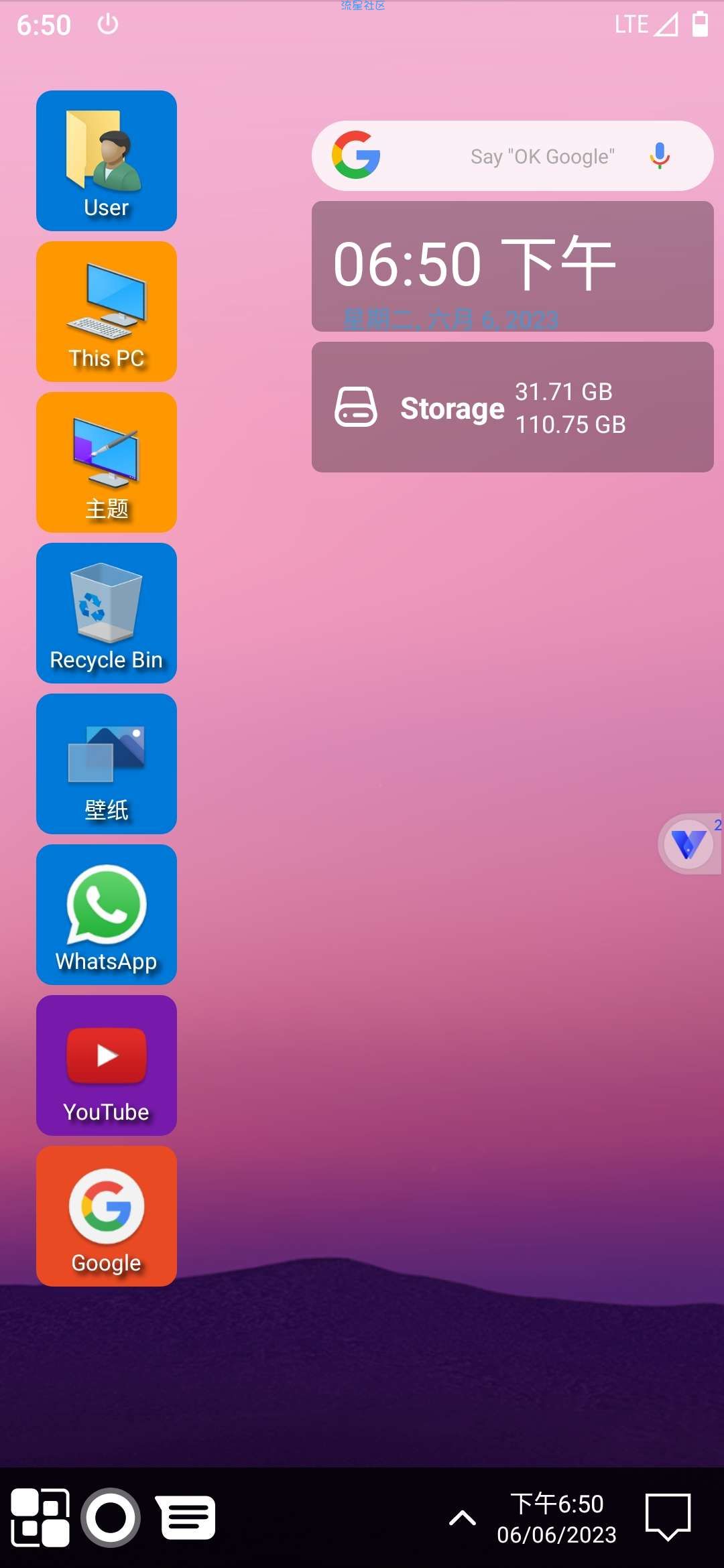Open the 主题 themes tile

tap(107, 462)
